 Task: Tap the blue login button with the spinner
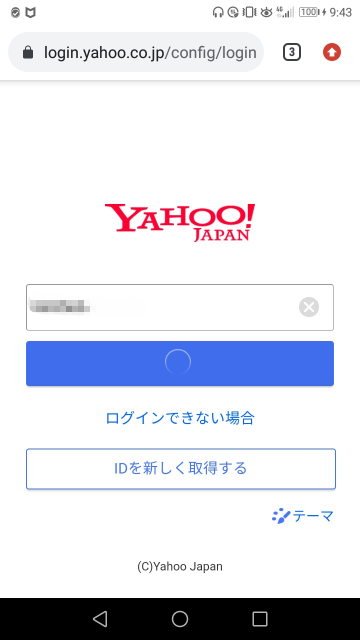click(180, 363)
